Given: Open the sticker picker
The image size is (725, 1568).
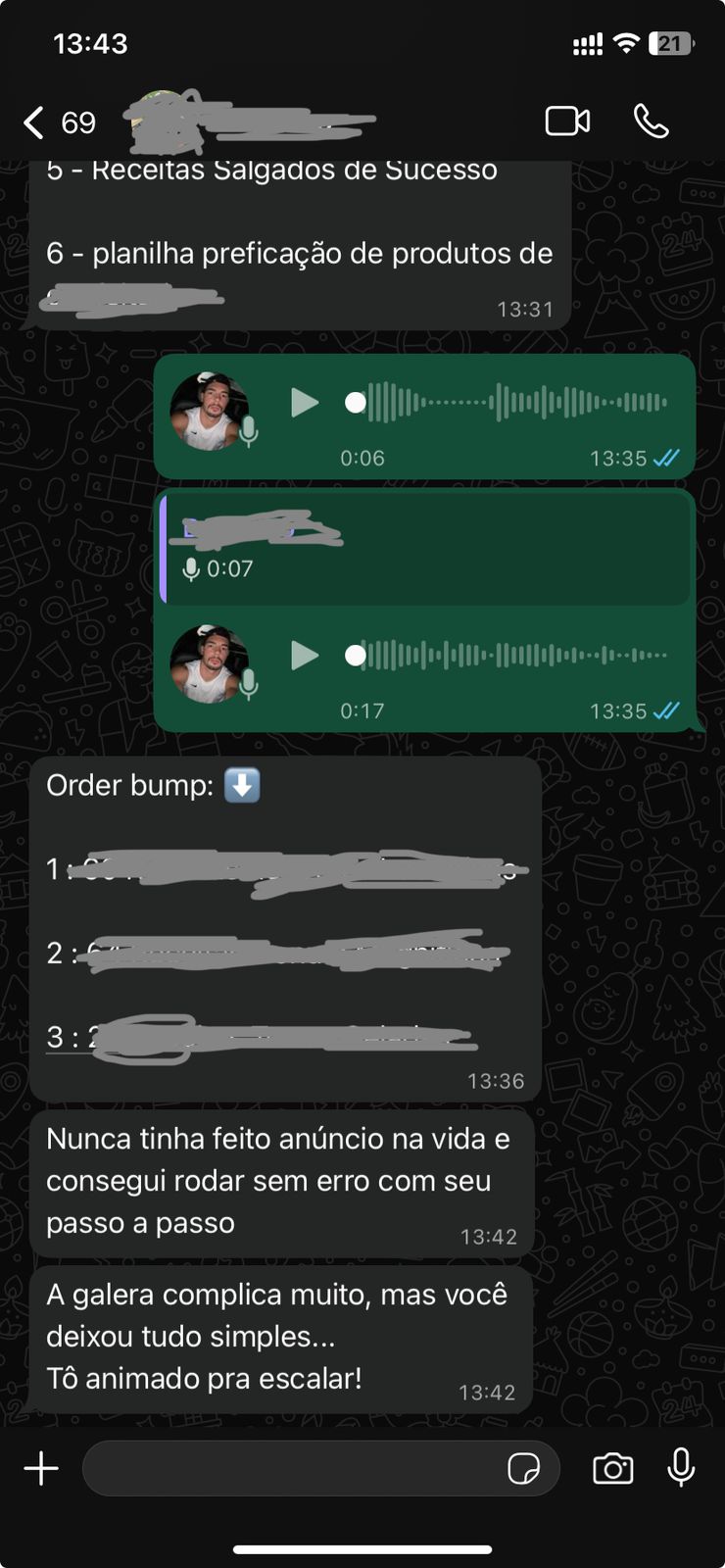Looking at the screenshot, I should (524, 1468).
